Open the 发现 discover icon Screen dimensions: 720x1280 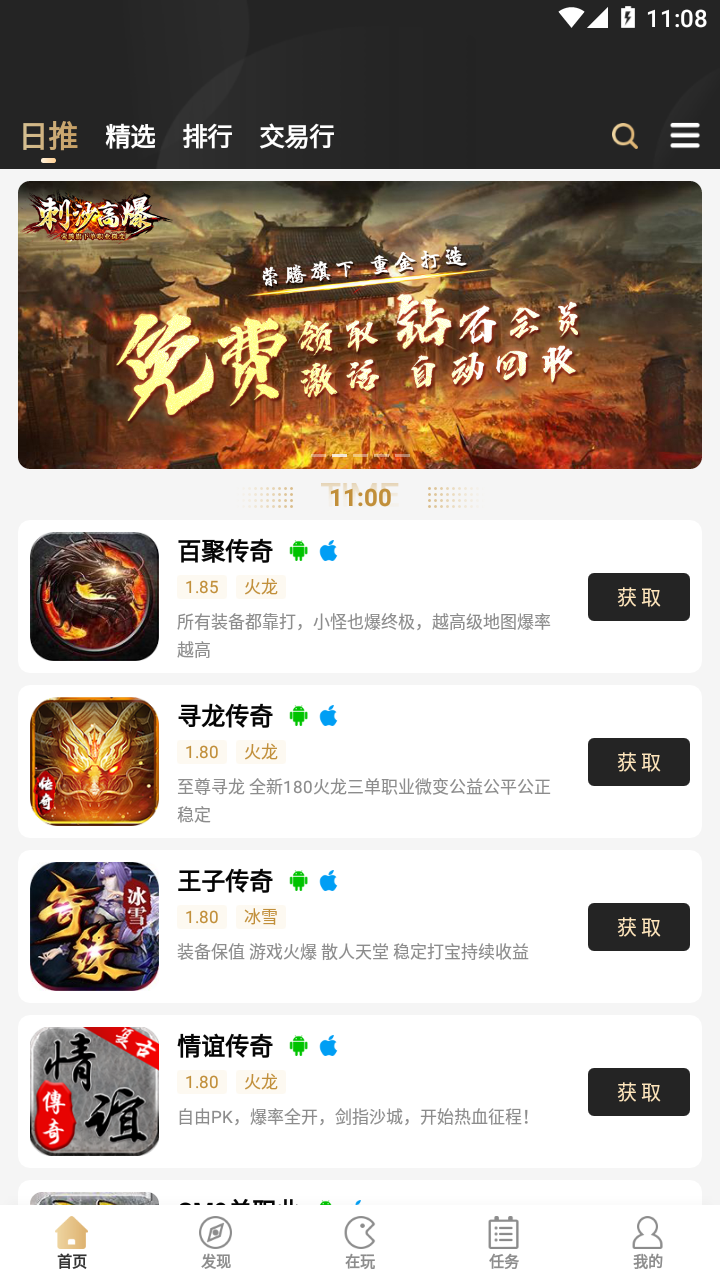215,1240
